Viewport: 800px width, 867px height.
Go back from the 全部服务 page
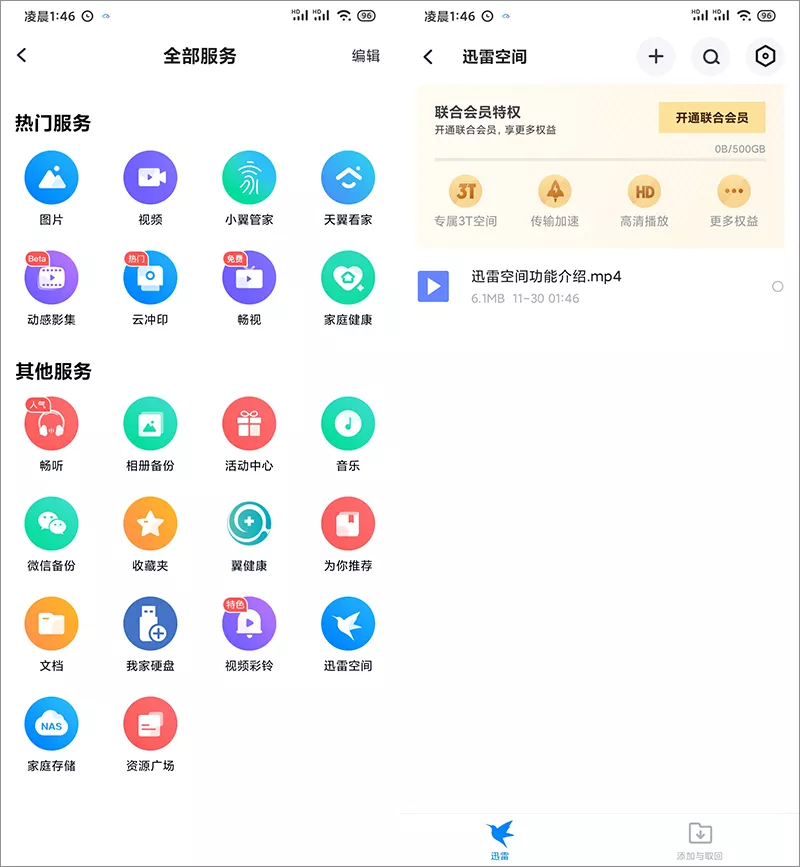[22, 56]
